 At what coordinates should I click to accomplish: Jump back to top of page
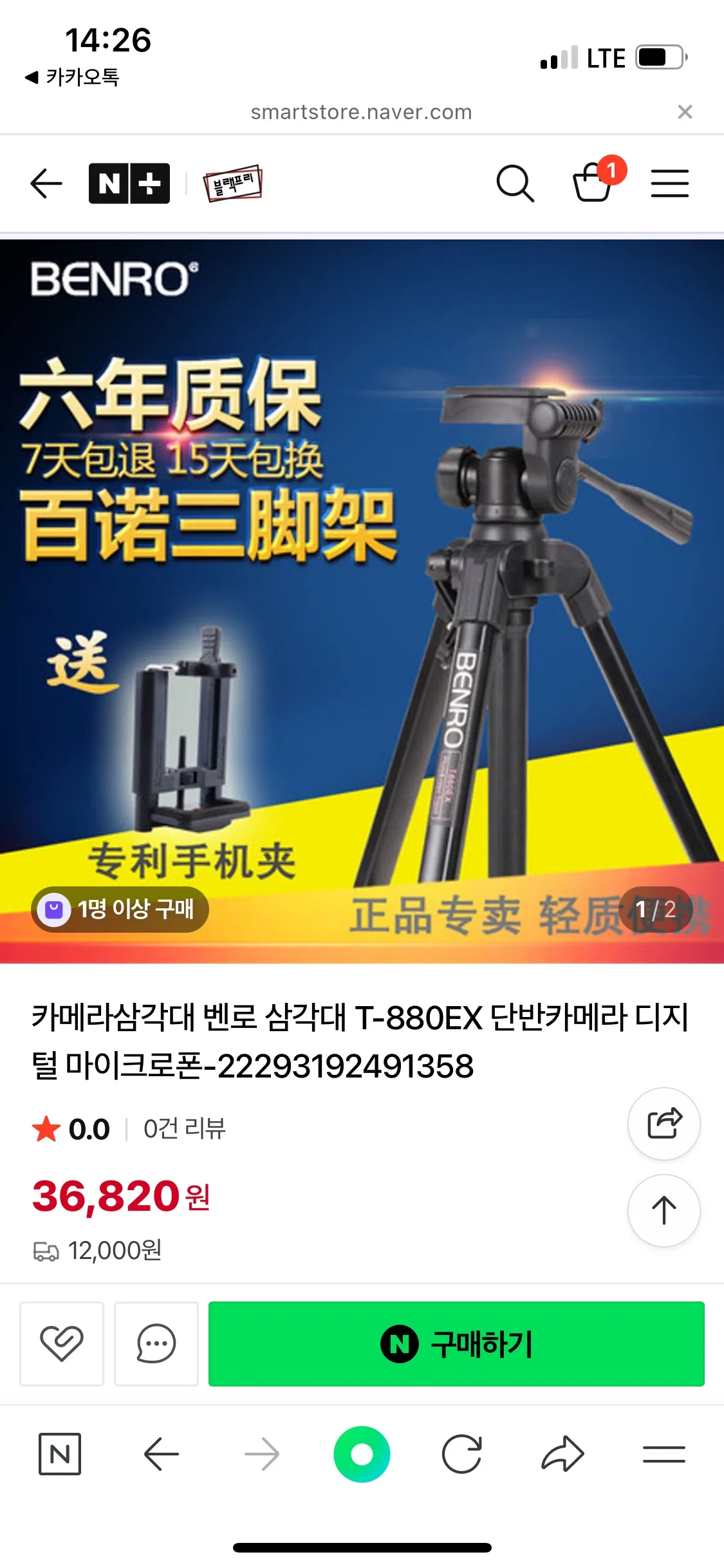click(x=664, y=1210)
